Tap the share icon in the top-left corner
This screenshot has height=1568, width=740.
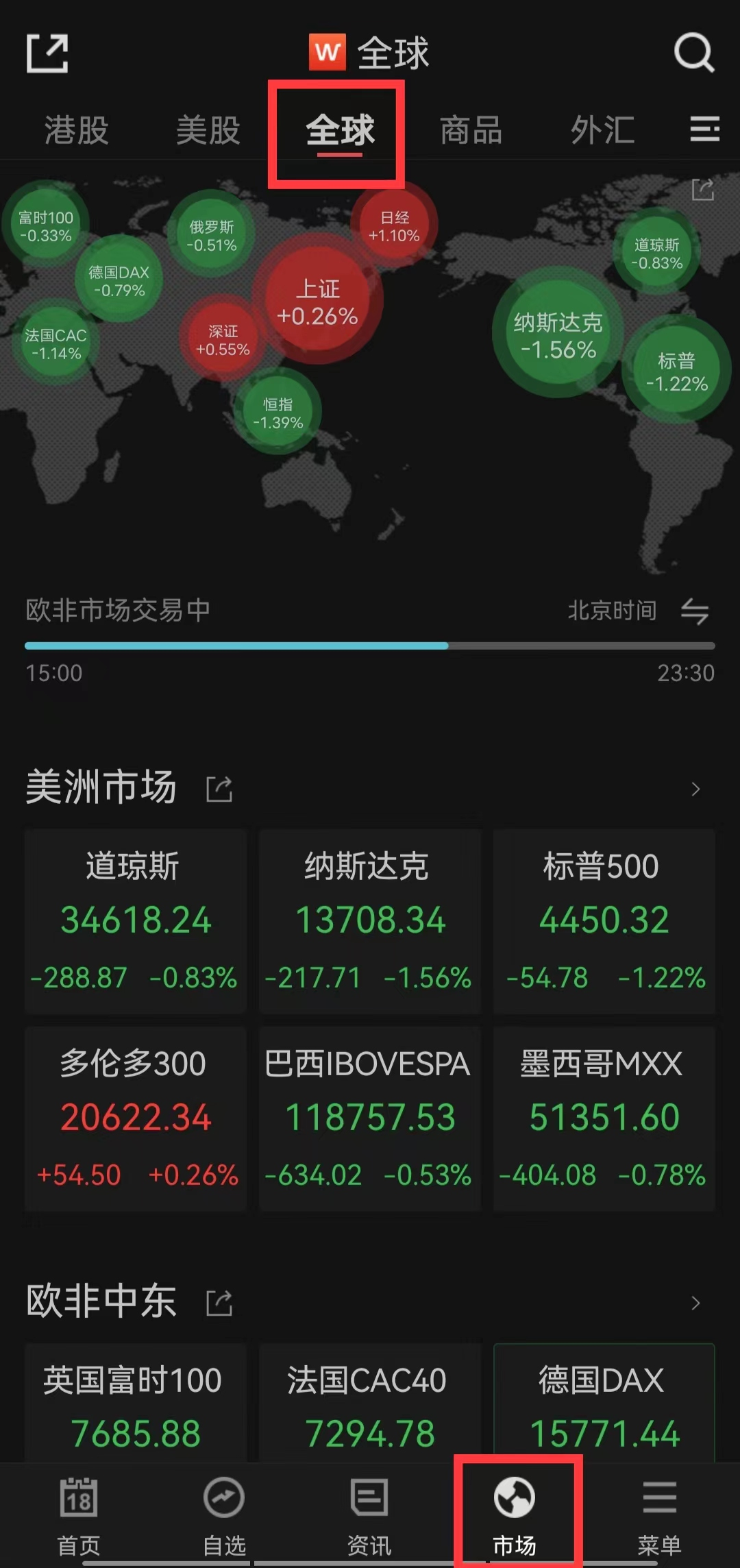47,52
